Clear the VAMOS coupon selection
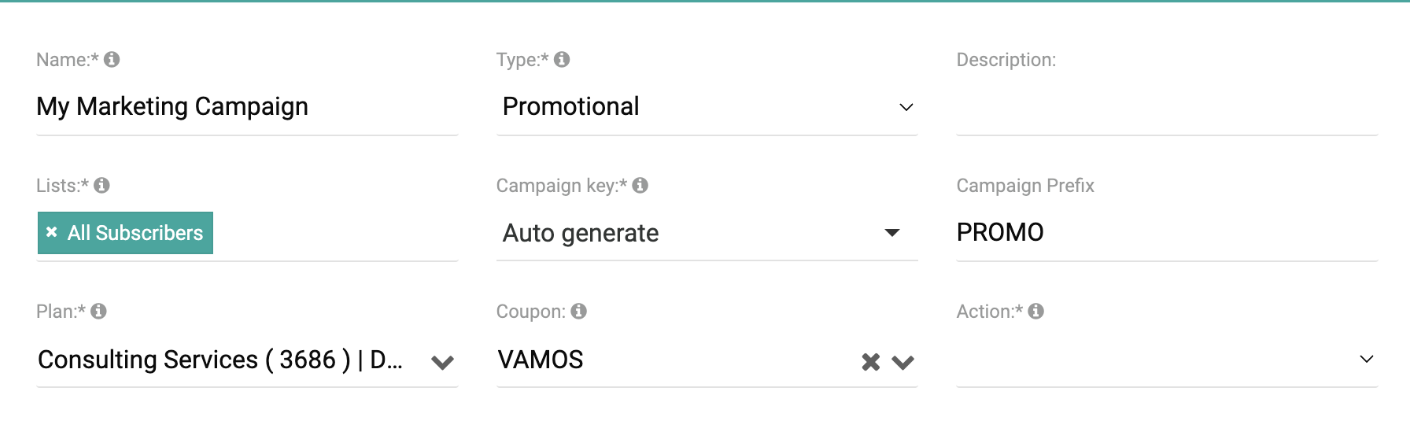1410x446 pixels. pos(871,362)
